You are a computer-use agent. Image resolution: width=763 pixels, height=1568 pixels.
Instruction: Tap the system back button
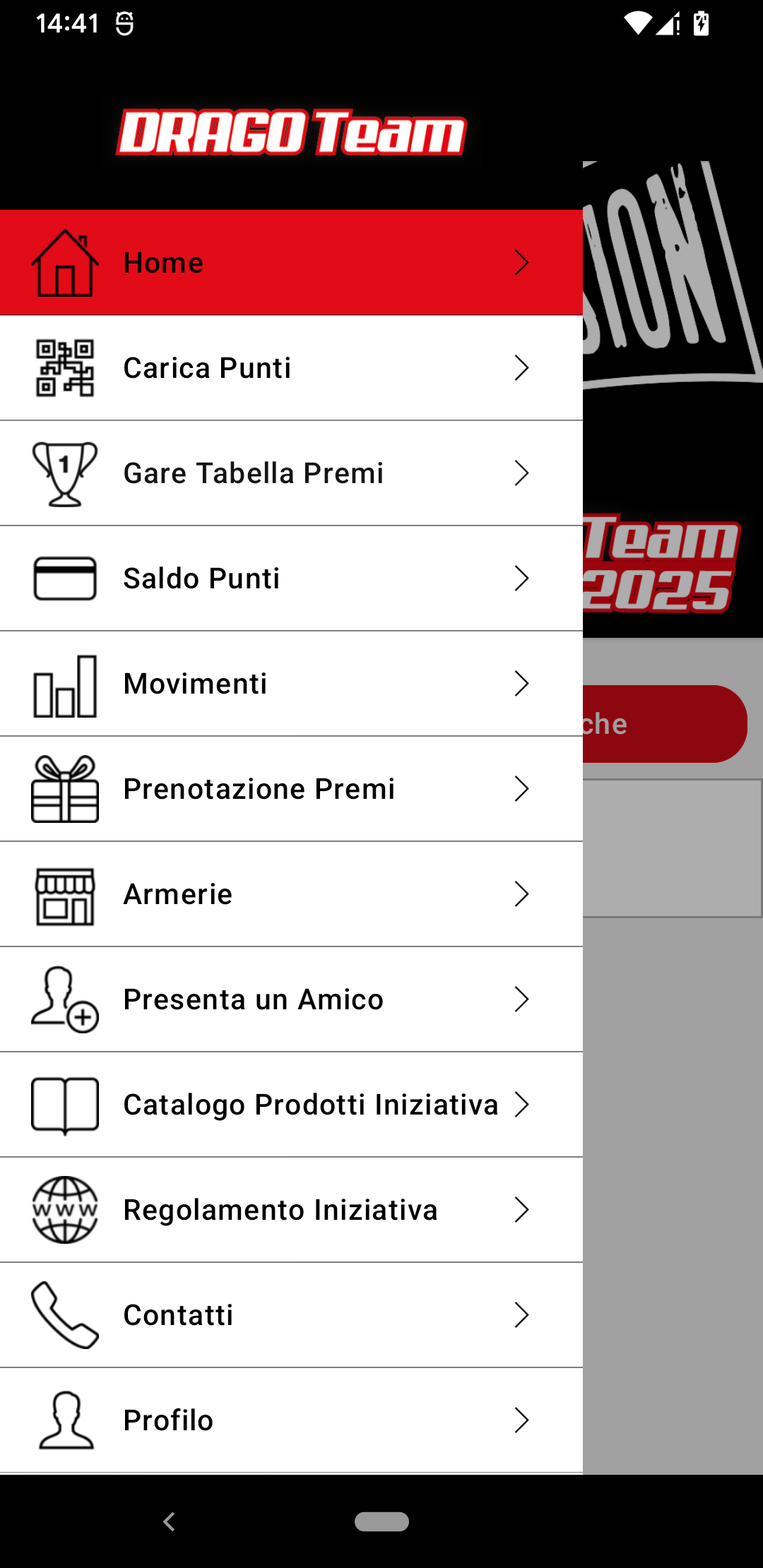(169, 1521)
